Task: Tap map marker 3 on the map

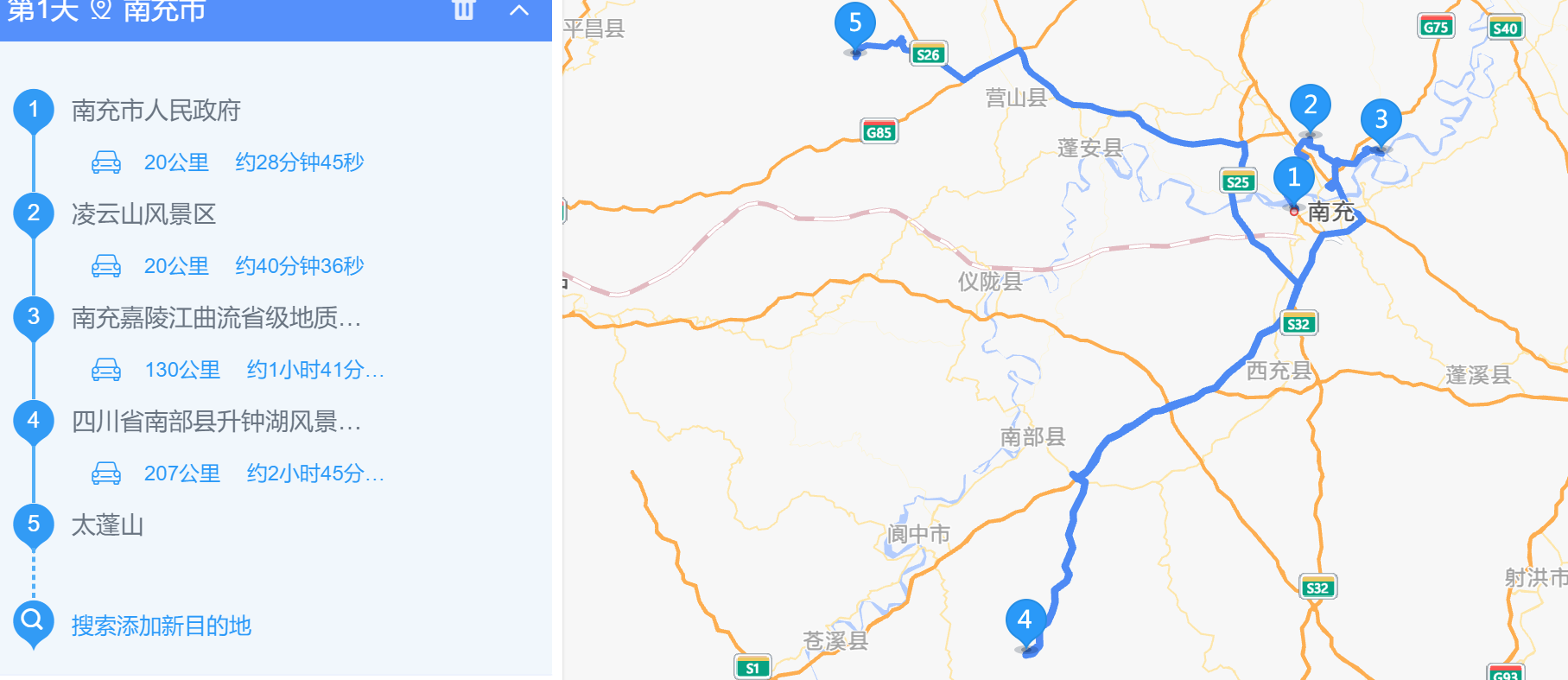Action: click(x=1381, y=119)
